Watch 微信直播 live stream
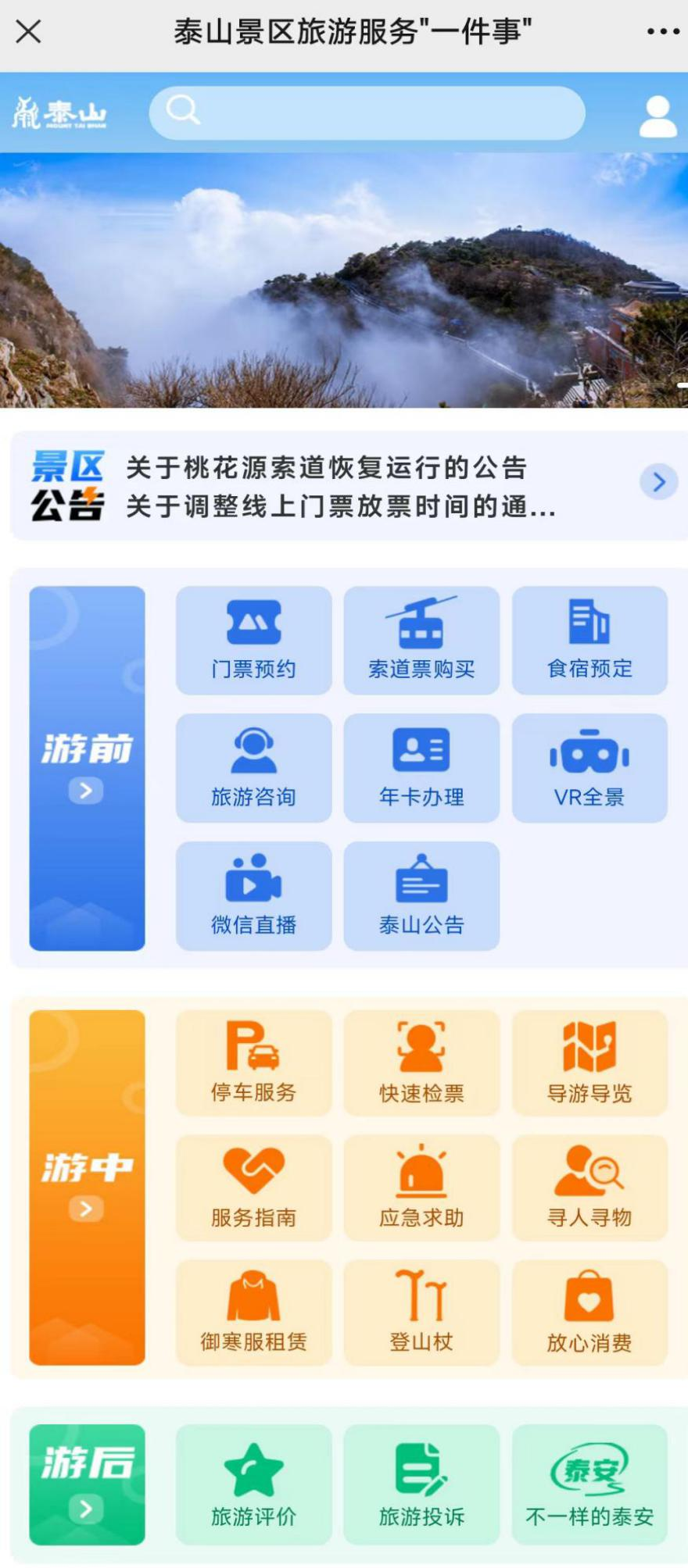The height and width of the screenshot is (1568, 688). [253, 896]
